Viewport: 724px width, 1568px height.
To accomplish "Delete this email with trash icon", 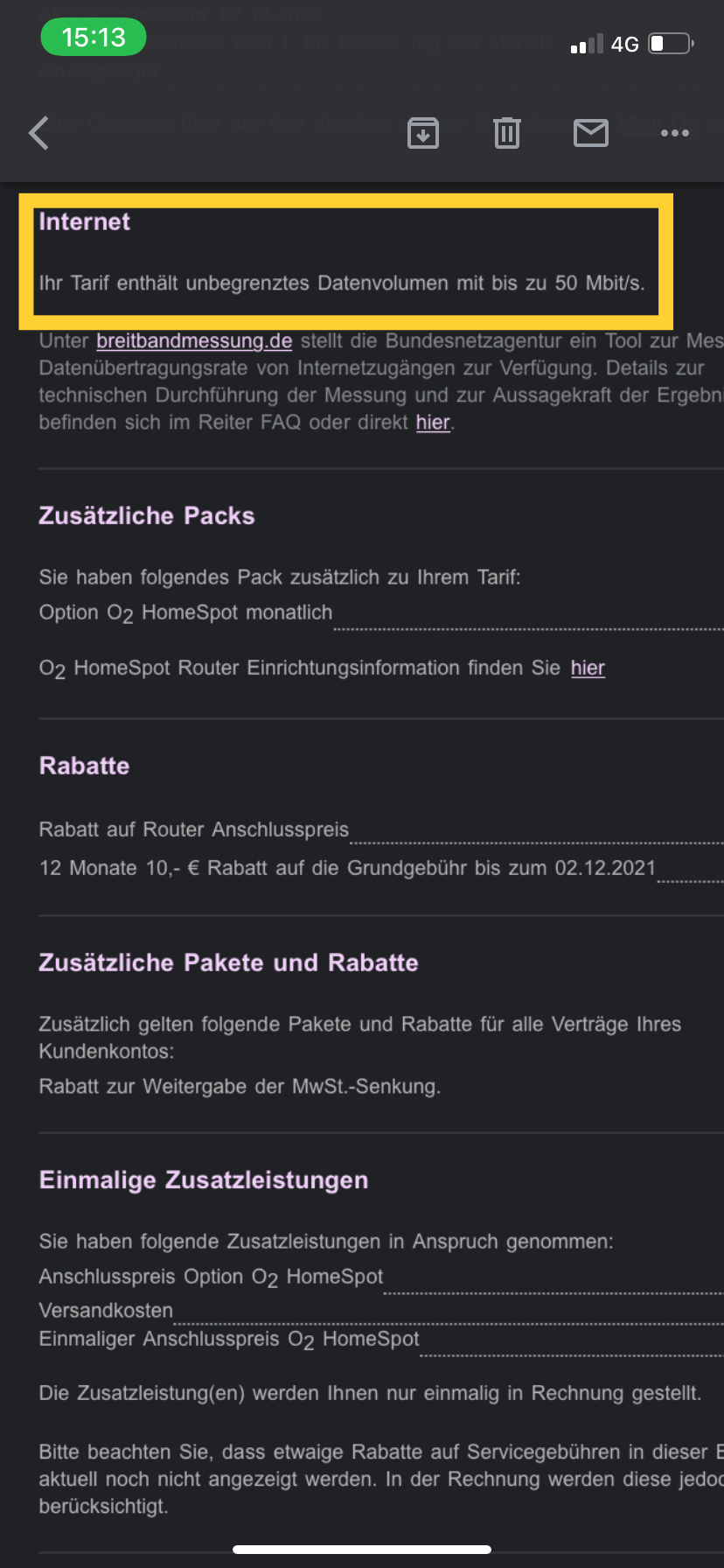I will click(507, 133).
